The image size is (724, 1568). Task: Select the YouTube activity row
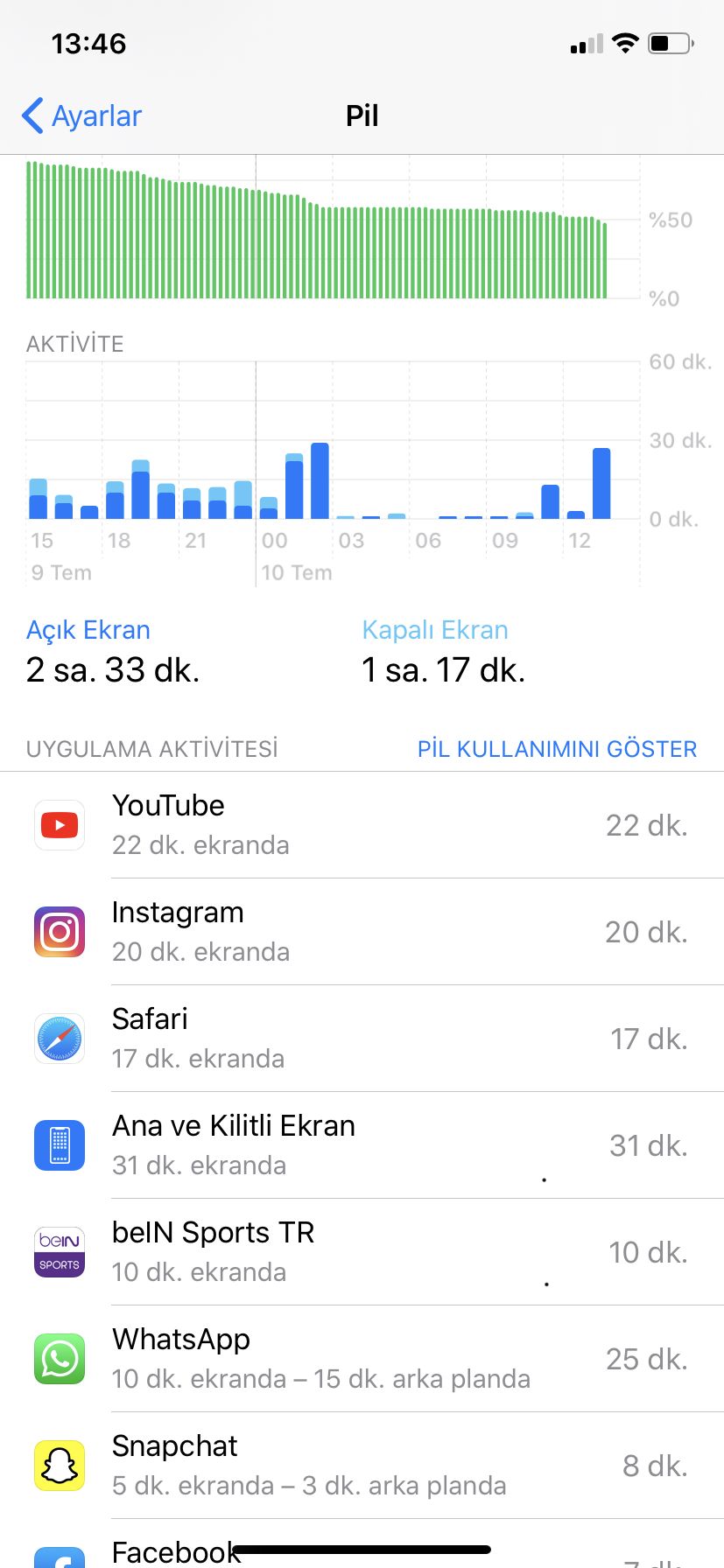click(x=362, y=825)
